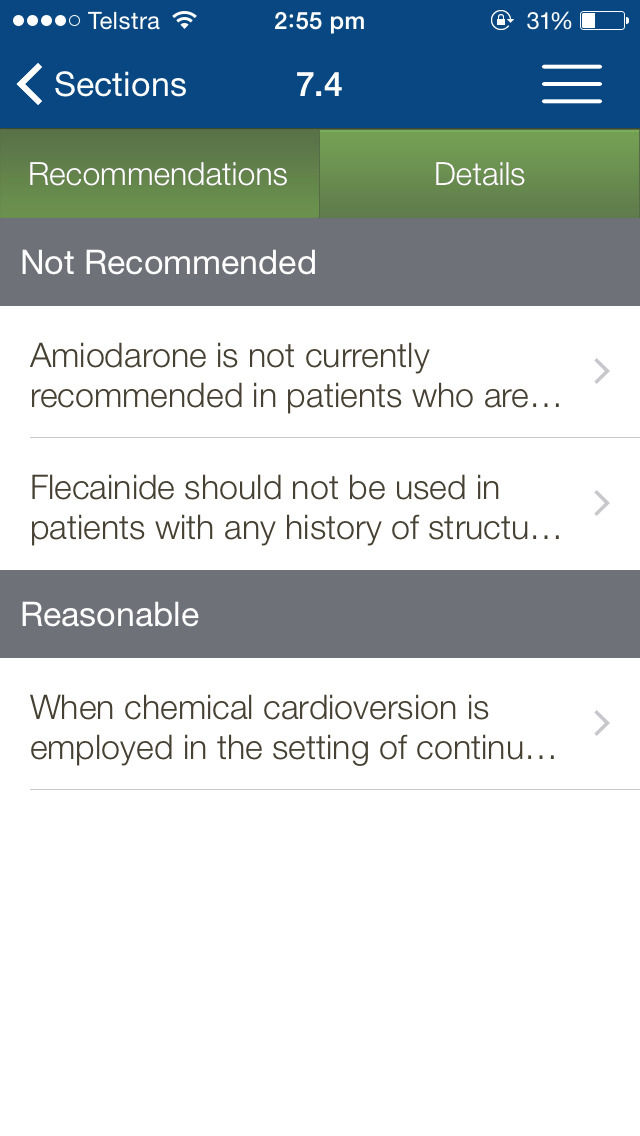Switch to the Details tab
This screenshot has height=1136, width=640.
pos(480,174)
